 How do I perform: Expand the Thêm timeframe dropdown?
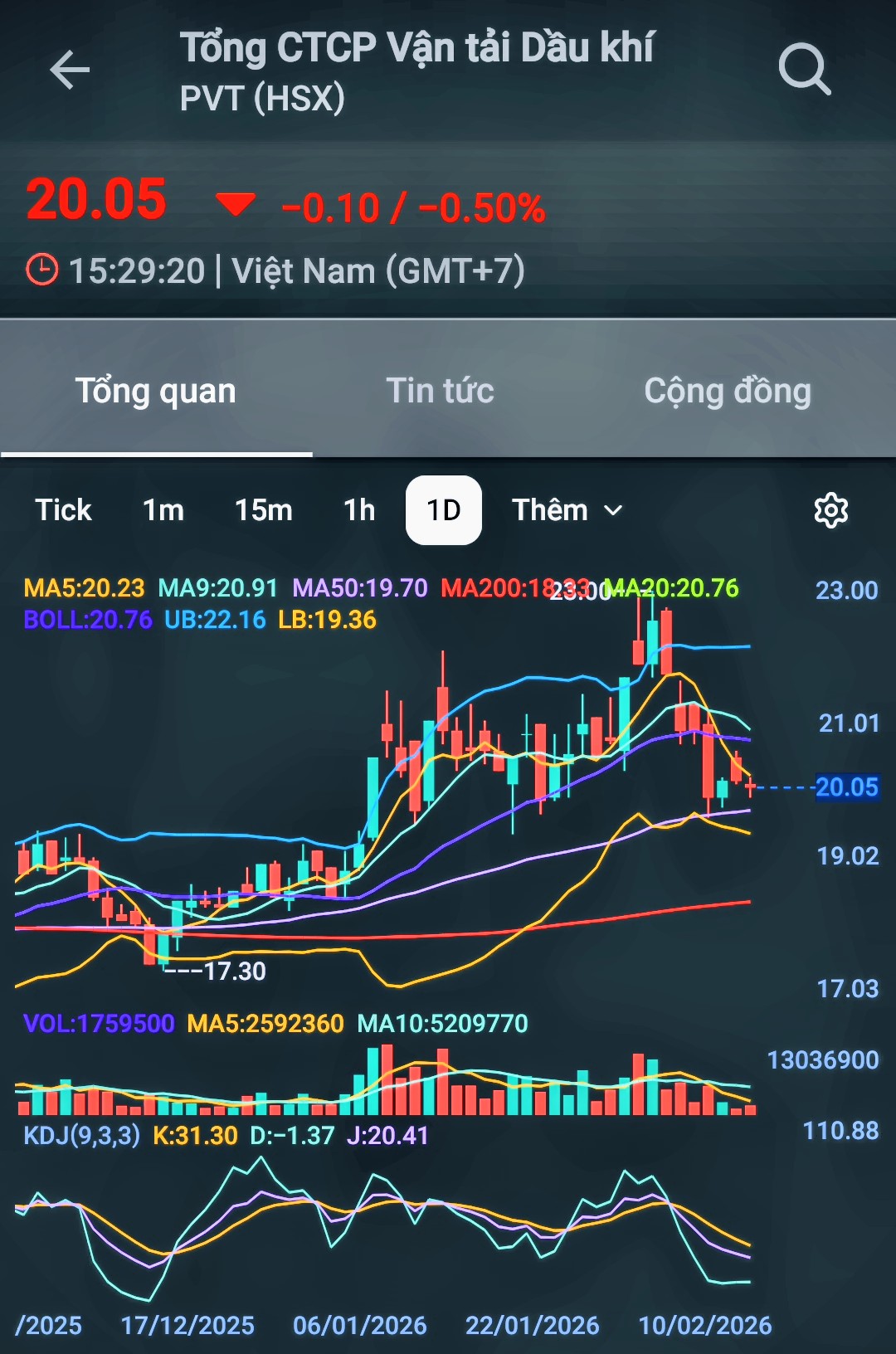point(567,510)
